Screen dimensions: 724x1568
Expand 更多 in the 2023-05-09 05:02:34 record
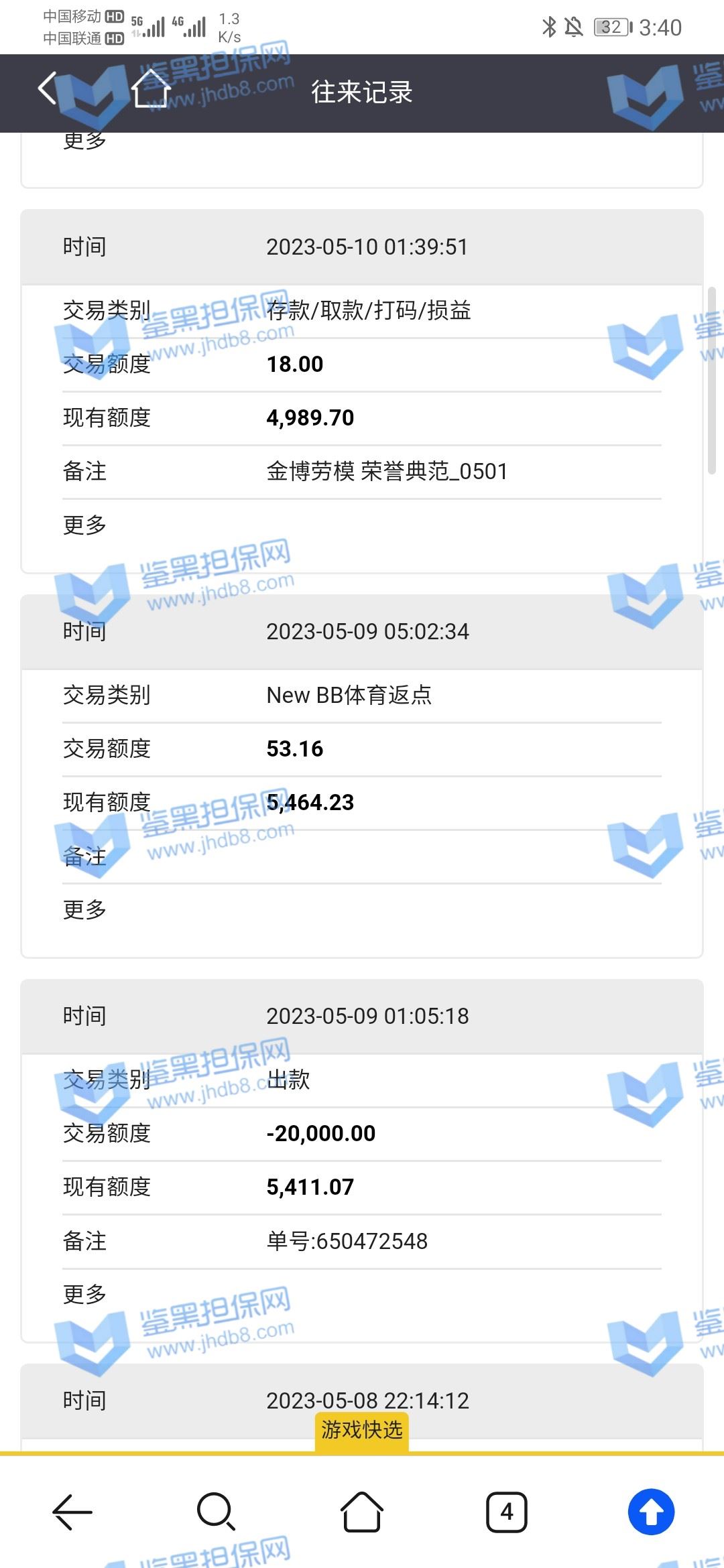tap(84, 910)
